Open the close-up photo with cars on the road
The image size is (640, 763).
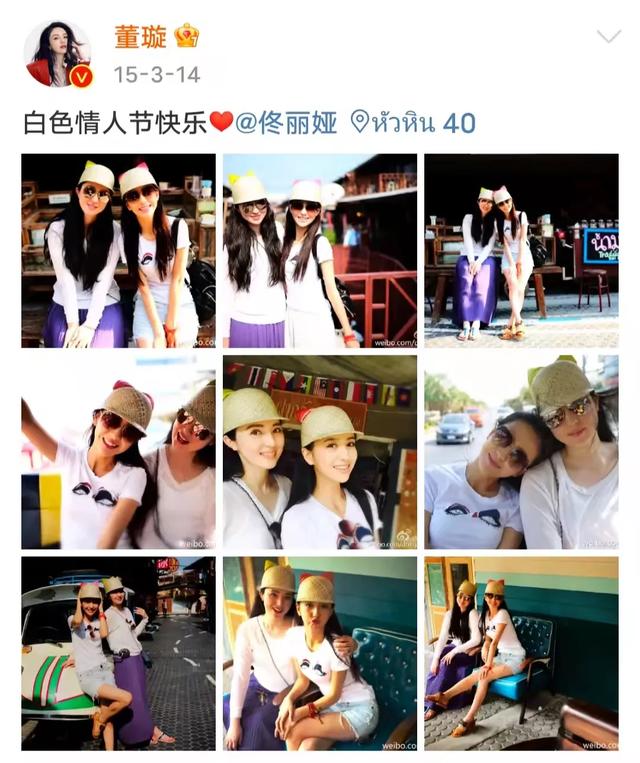tap(521, 452)
